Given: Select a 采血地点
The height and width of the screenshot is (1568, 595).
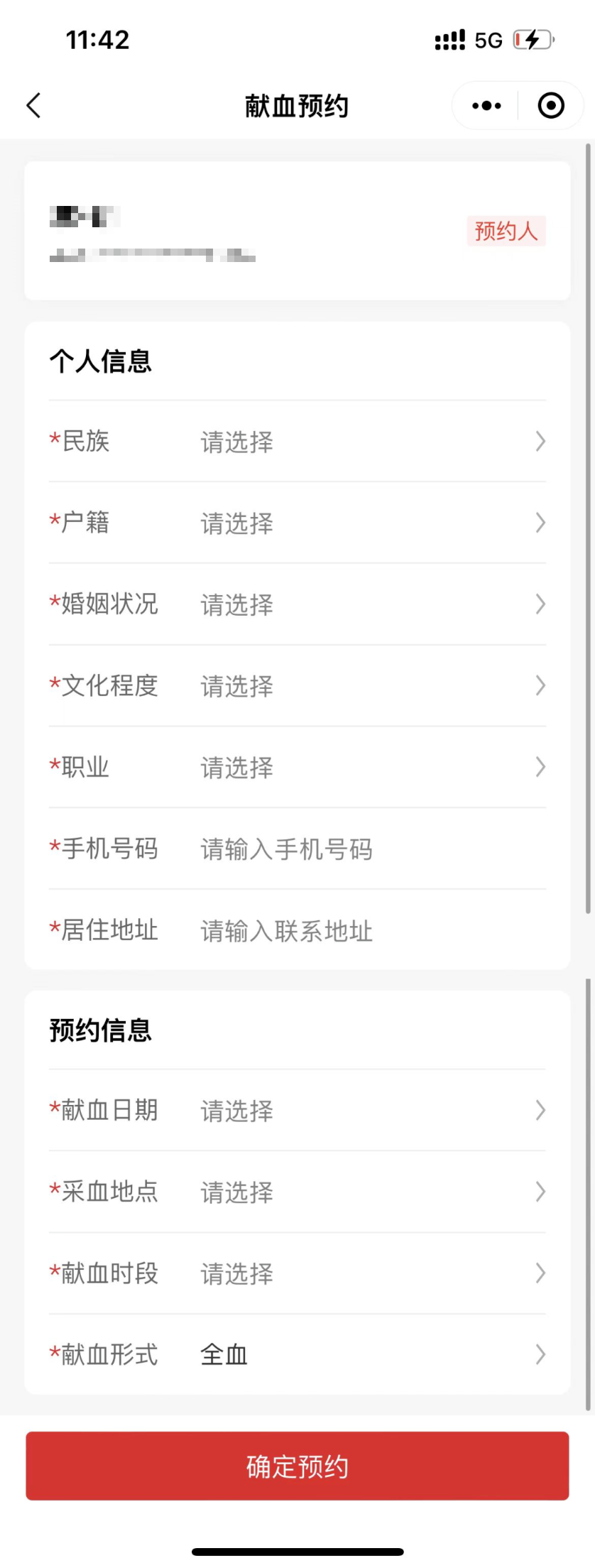Looking at the screenshot, I should 297,1192.
